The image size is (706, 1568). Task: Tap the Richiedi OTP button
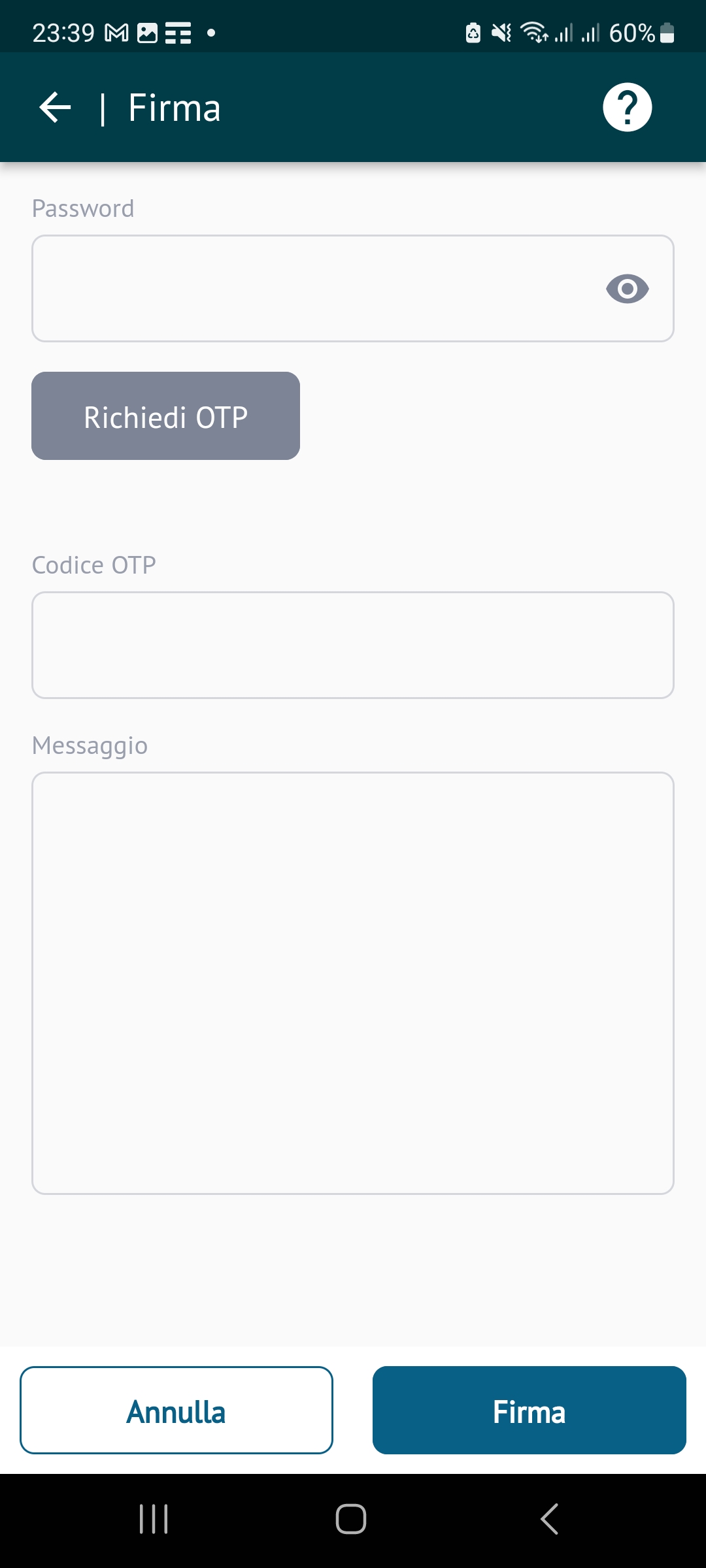[x=165, y=416]
